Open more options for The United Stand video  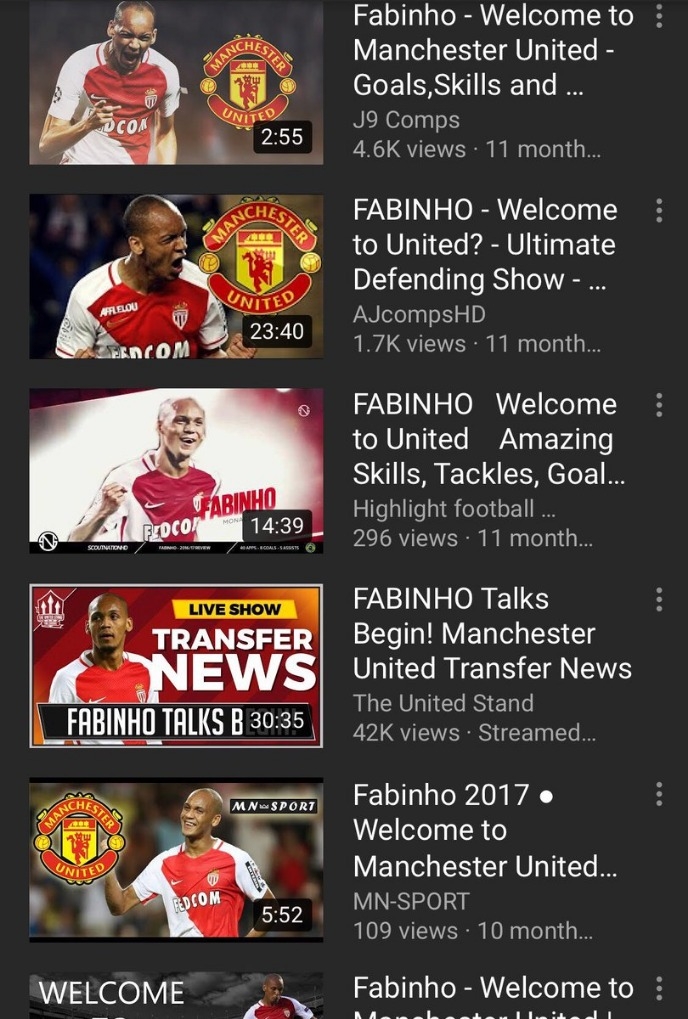point(658,599)
